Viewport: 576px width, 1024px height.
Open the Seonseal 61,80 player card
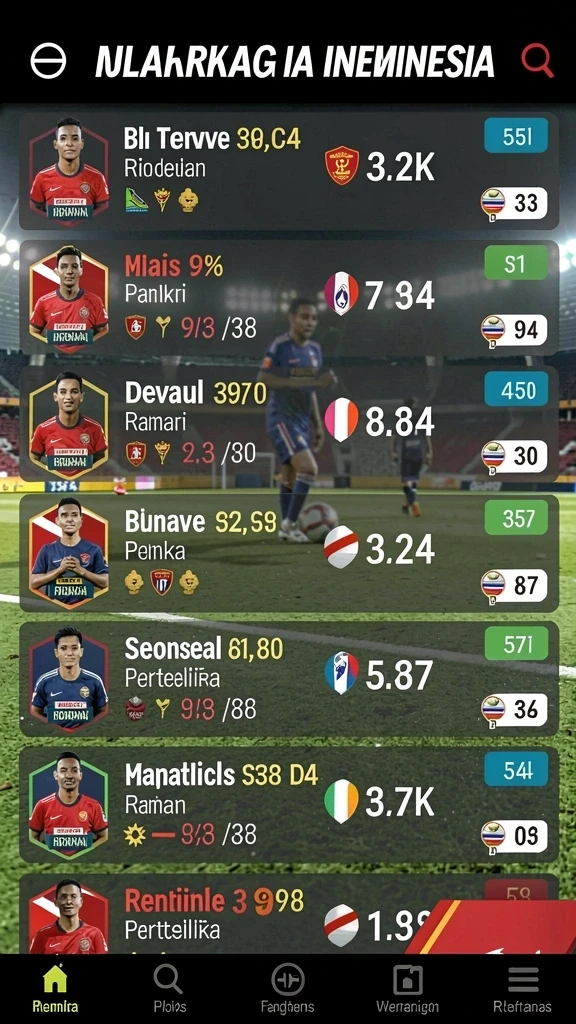(289, 679)
